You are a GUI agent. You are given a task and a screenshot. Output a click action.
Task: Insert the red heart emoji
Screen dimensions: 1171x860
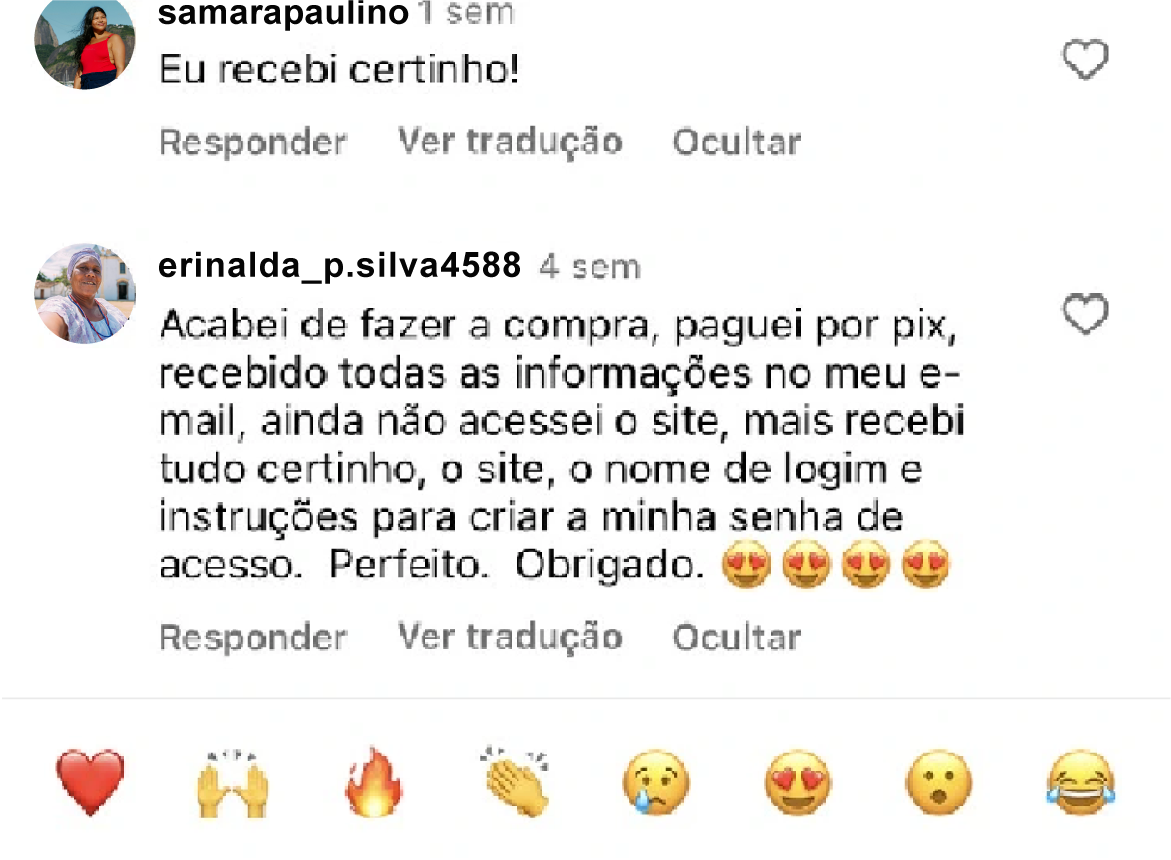click(x=91, y=782)
